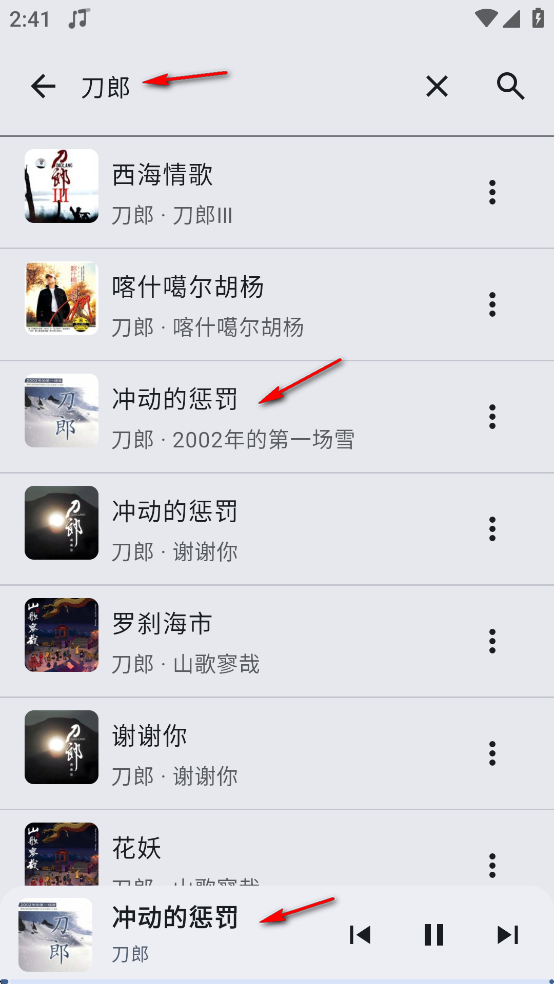
Task: Focus the search field containing 刀郎
Action: pos(245,87)
